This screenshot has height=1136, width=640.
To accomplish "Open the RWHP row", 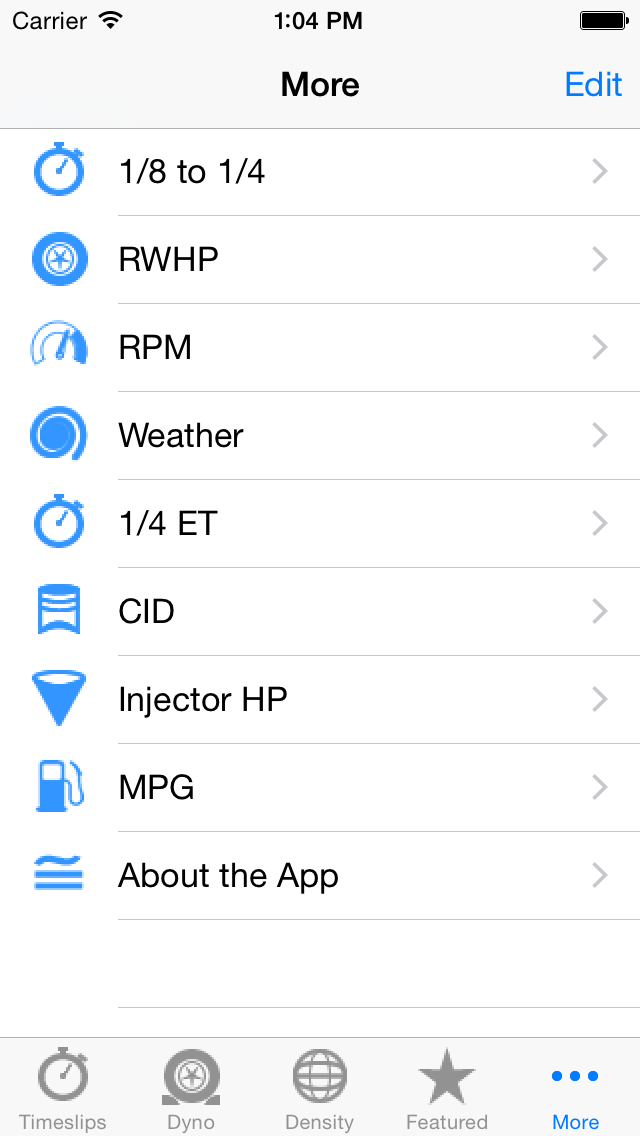I will 320,260.
